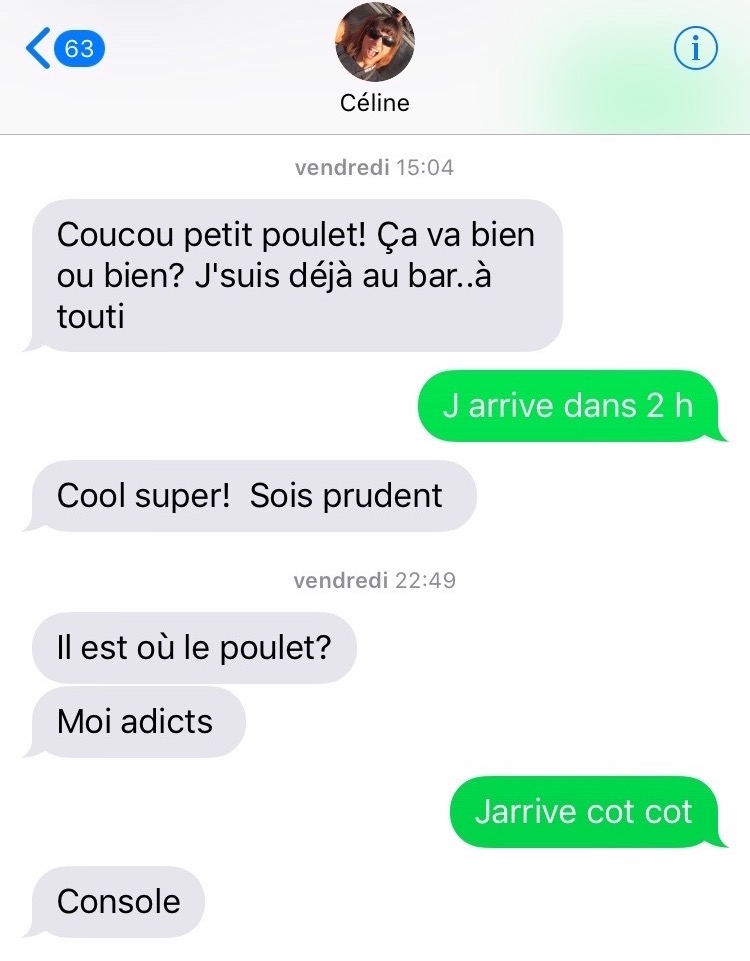Screen dimensions: 750x961
Task: Tap the 'vendredi 22:49' timestamp
Action: pos(374,579)
